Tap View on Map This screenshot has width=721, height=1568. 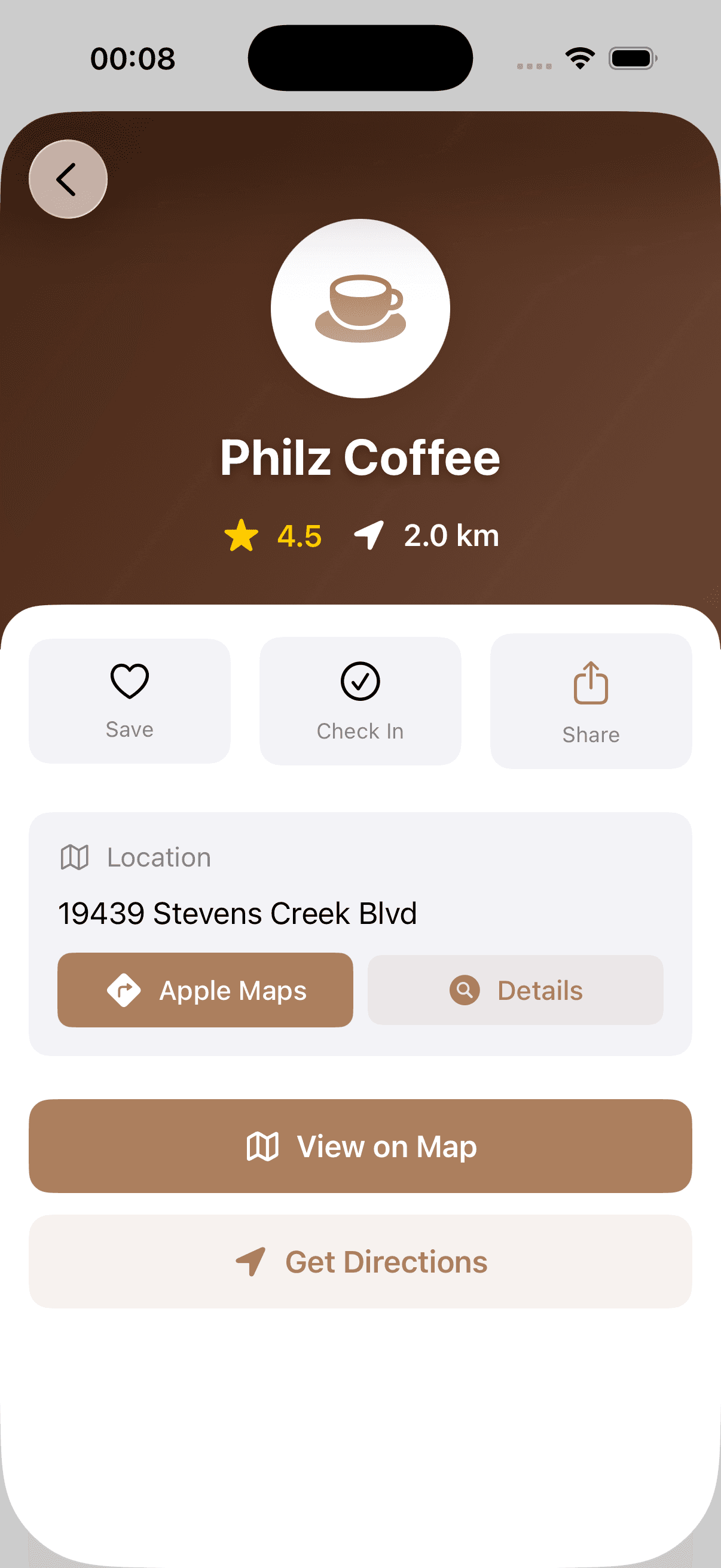[x=360, y=1145]
